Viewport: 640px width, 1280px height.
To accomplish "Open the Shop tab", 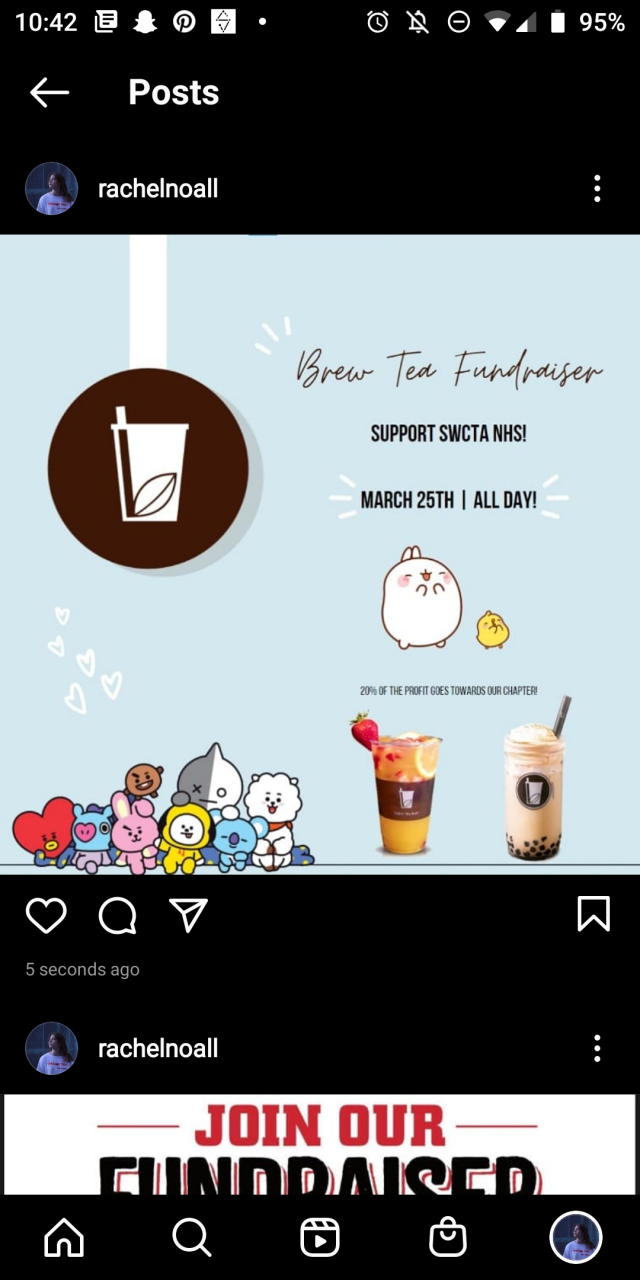I will pos(447,1238).
